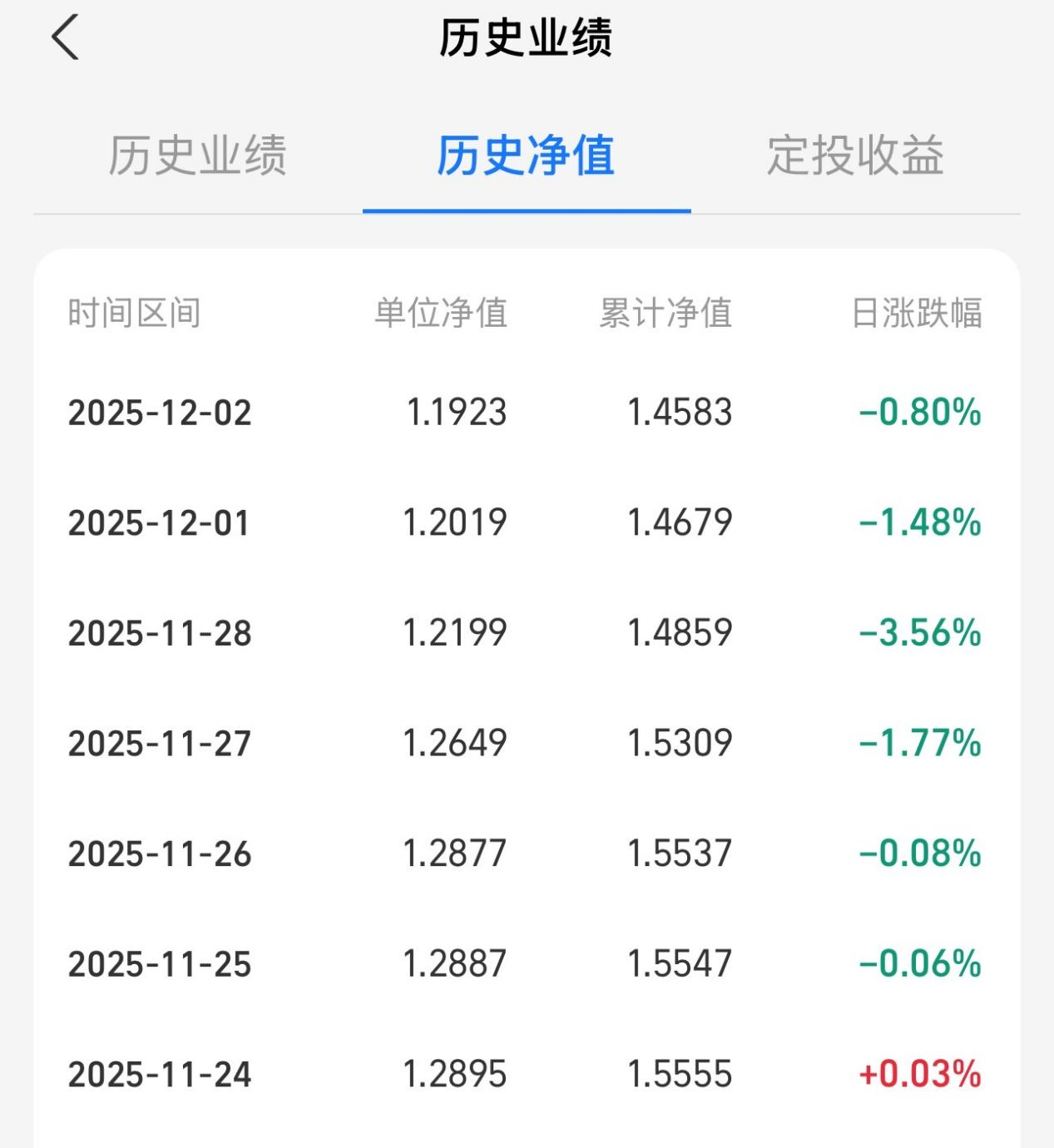Go back using the top-left arrow

pyautogui.click(x=65, y=38)
